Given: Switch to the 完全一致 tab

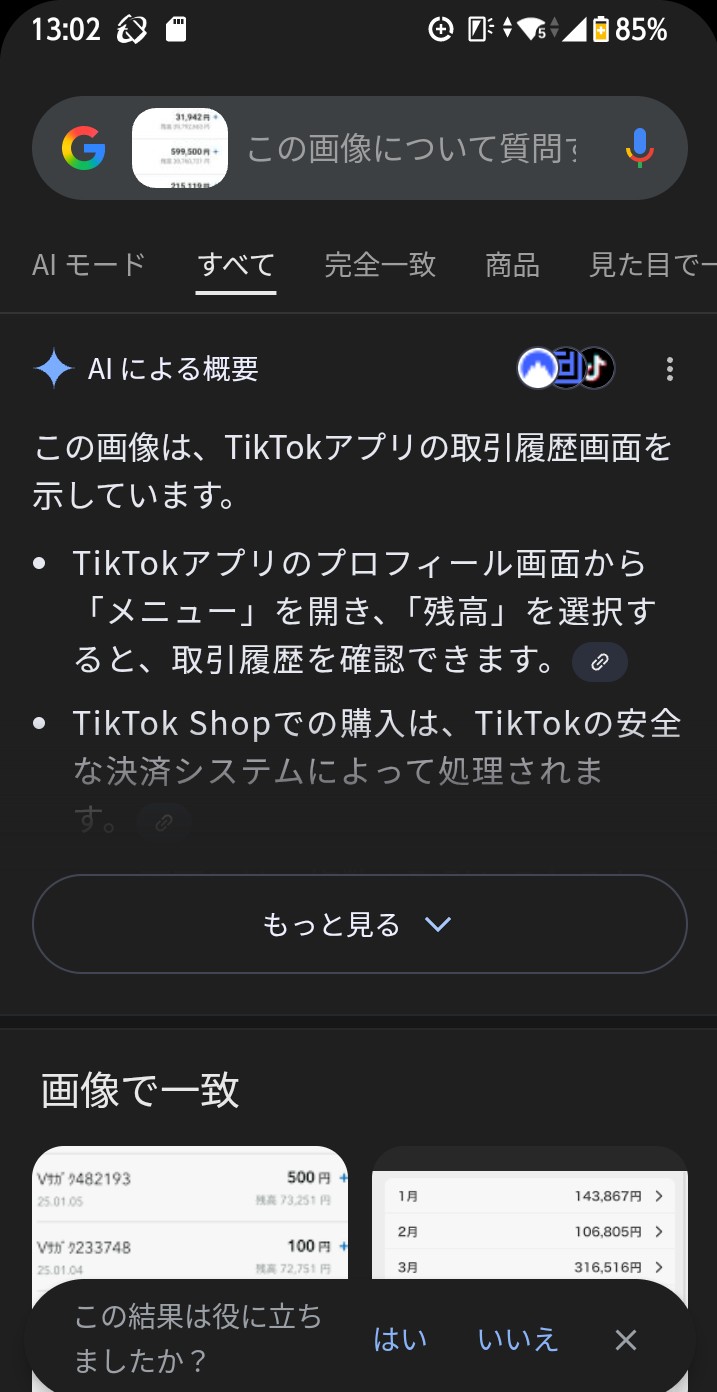Looking at the screenshot, I should tap(380, 265).
